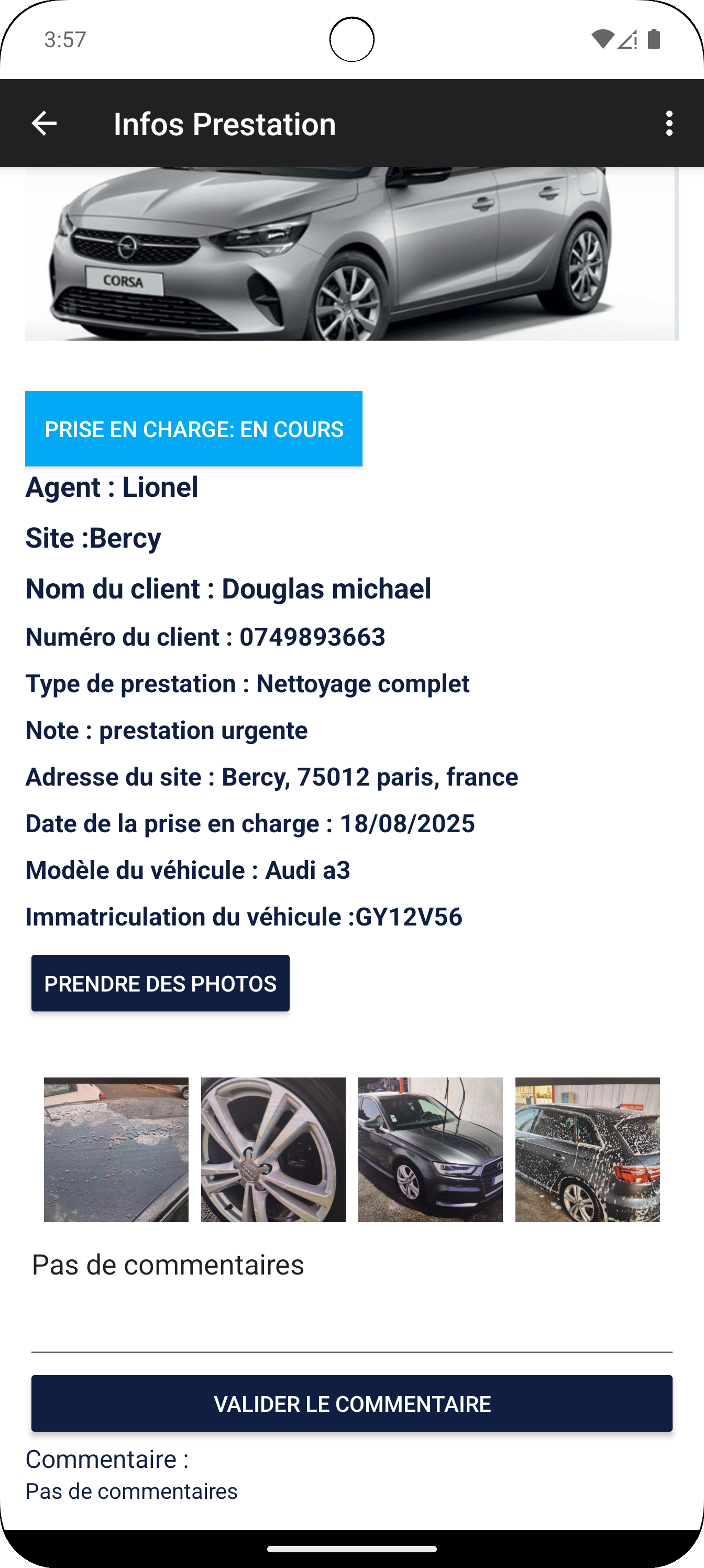Screen dimensions: 704x1568
Task: Open the three-dot overflow menu
Action: point(669,124)
